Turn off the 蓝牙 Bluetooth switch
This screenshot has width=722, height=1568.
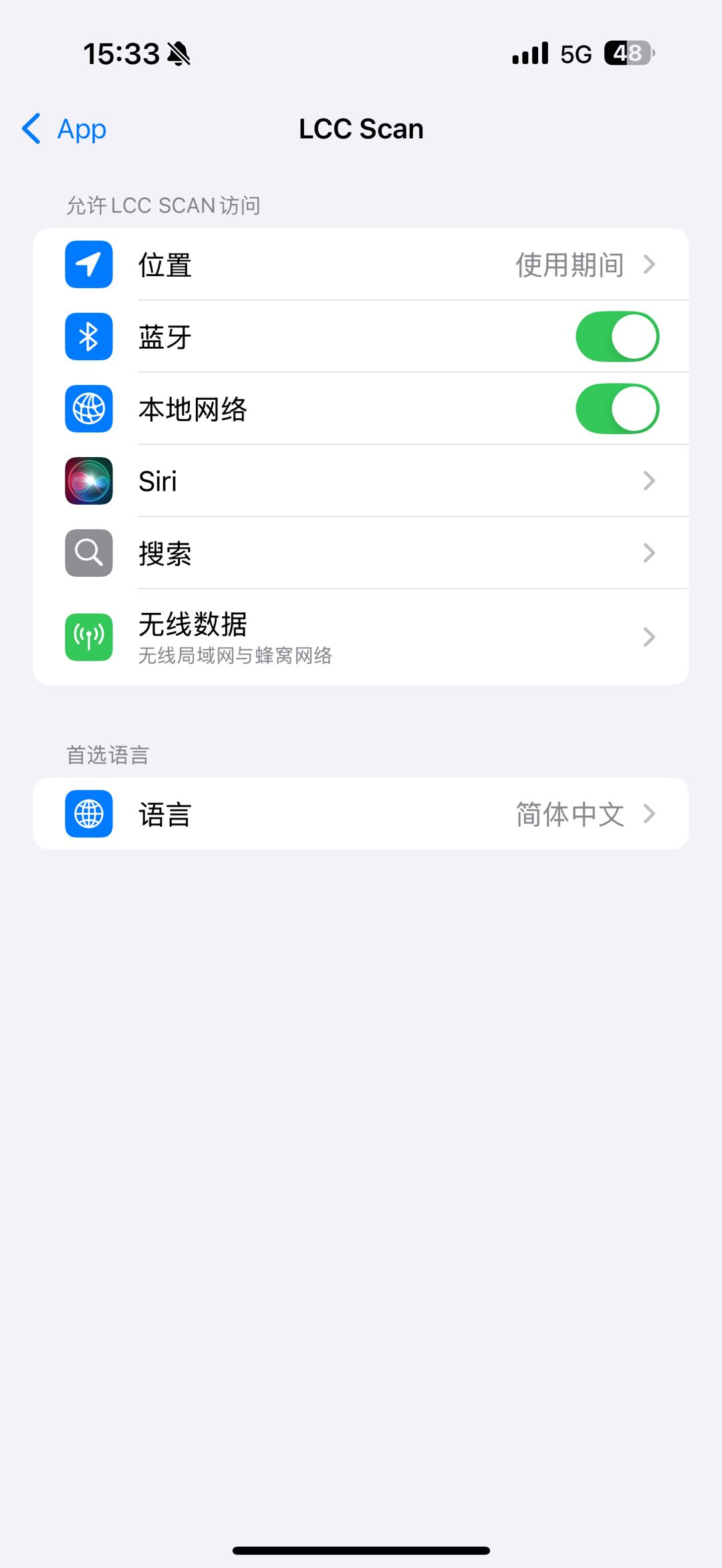click(x=617, y=337)
